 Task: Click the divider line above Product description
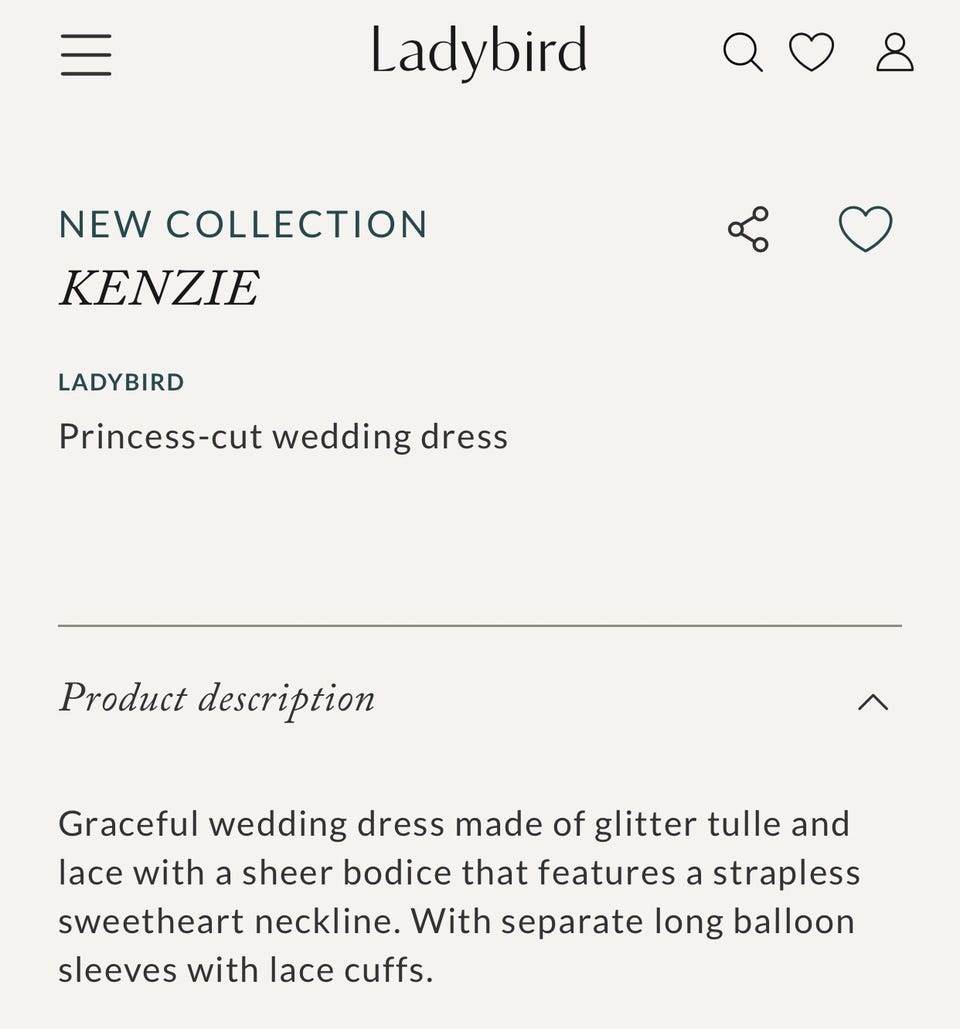(x=480, y=627)
